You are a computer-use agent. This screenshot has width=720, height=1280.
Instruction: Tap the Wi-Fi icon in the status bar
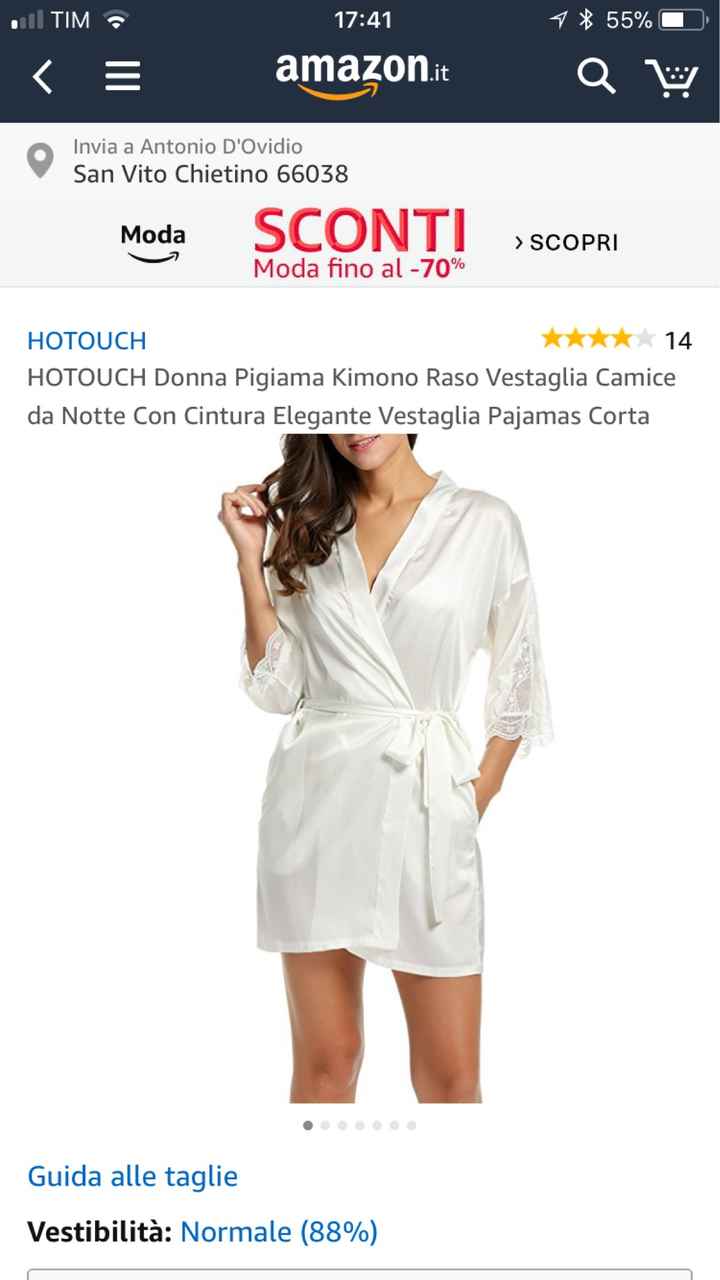click(x=117, y=17)
